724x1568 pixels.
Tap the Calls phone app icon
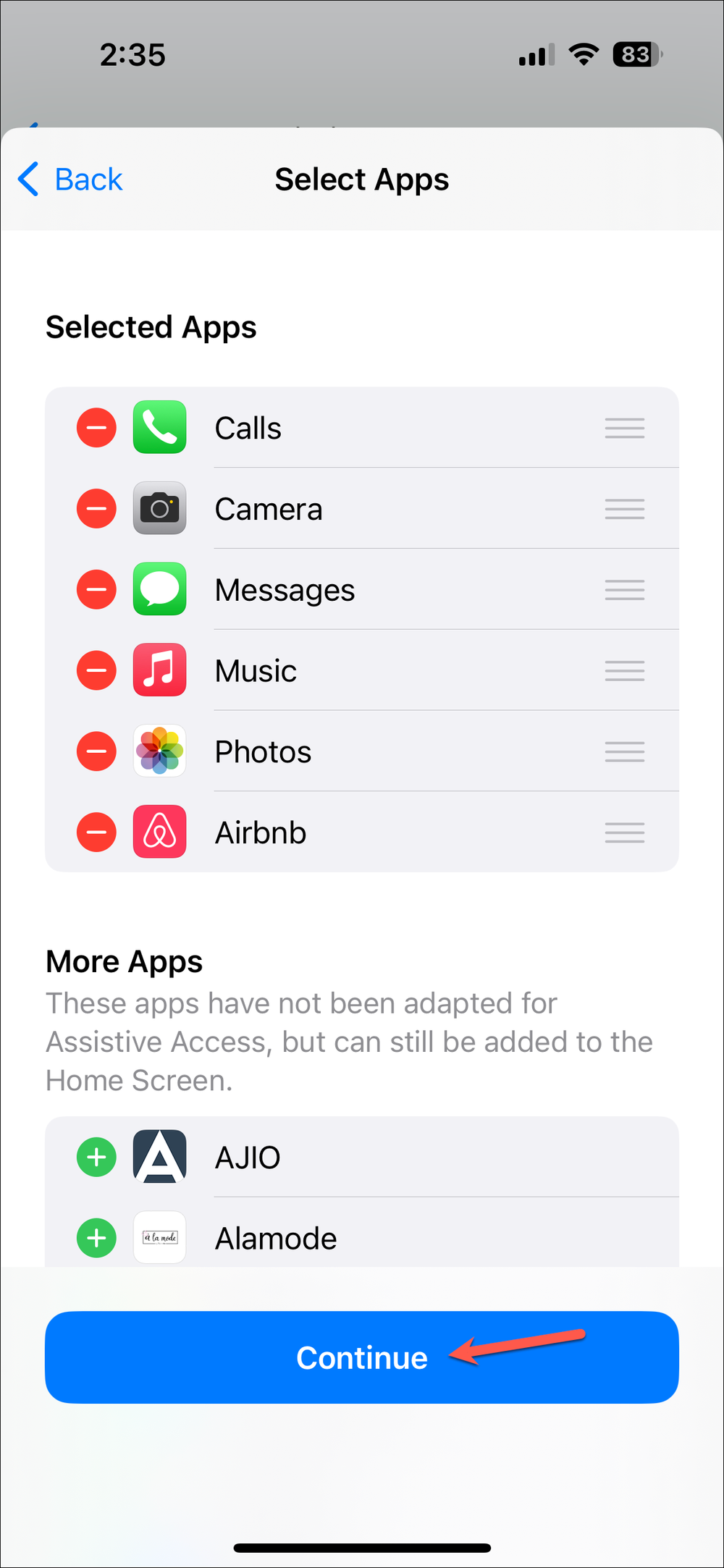point(159,428)
